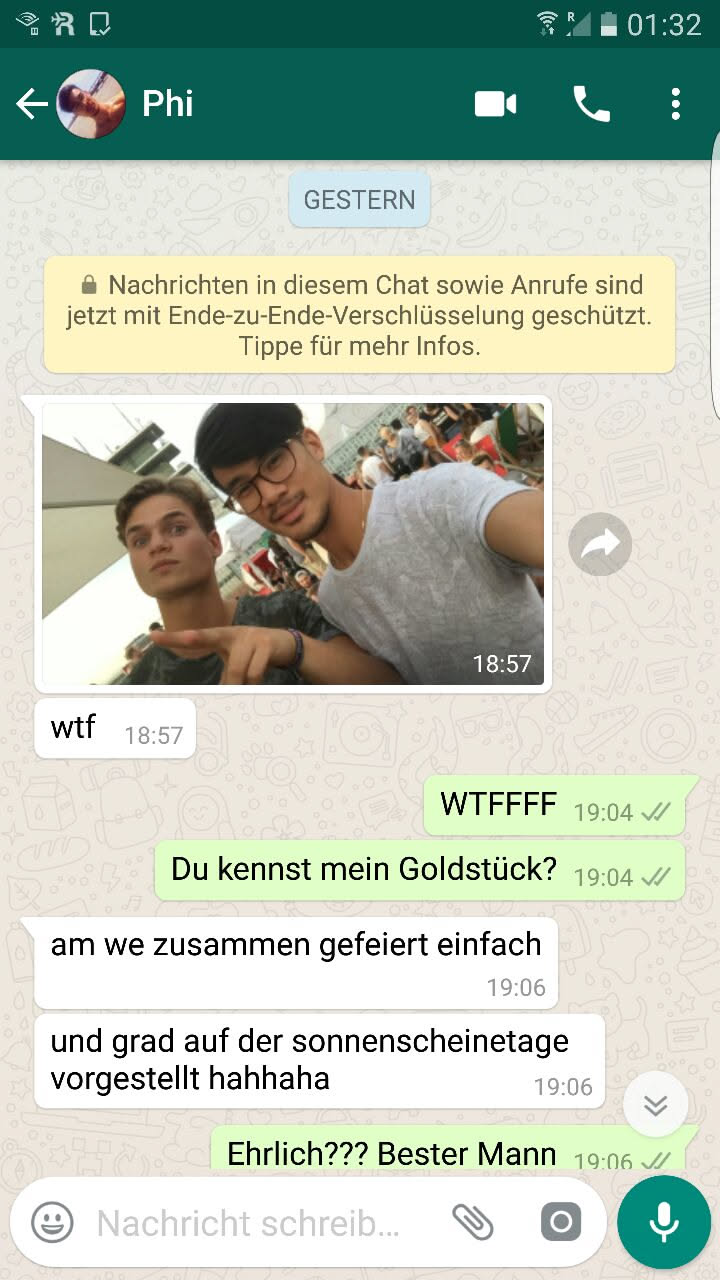Image resolution: width=720 pixels, height=1280 pixels.
Task: Tap the microphone voice message button
Action: pyautogui.click(x=663, y=1222)
